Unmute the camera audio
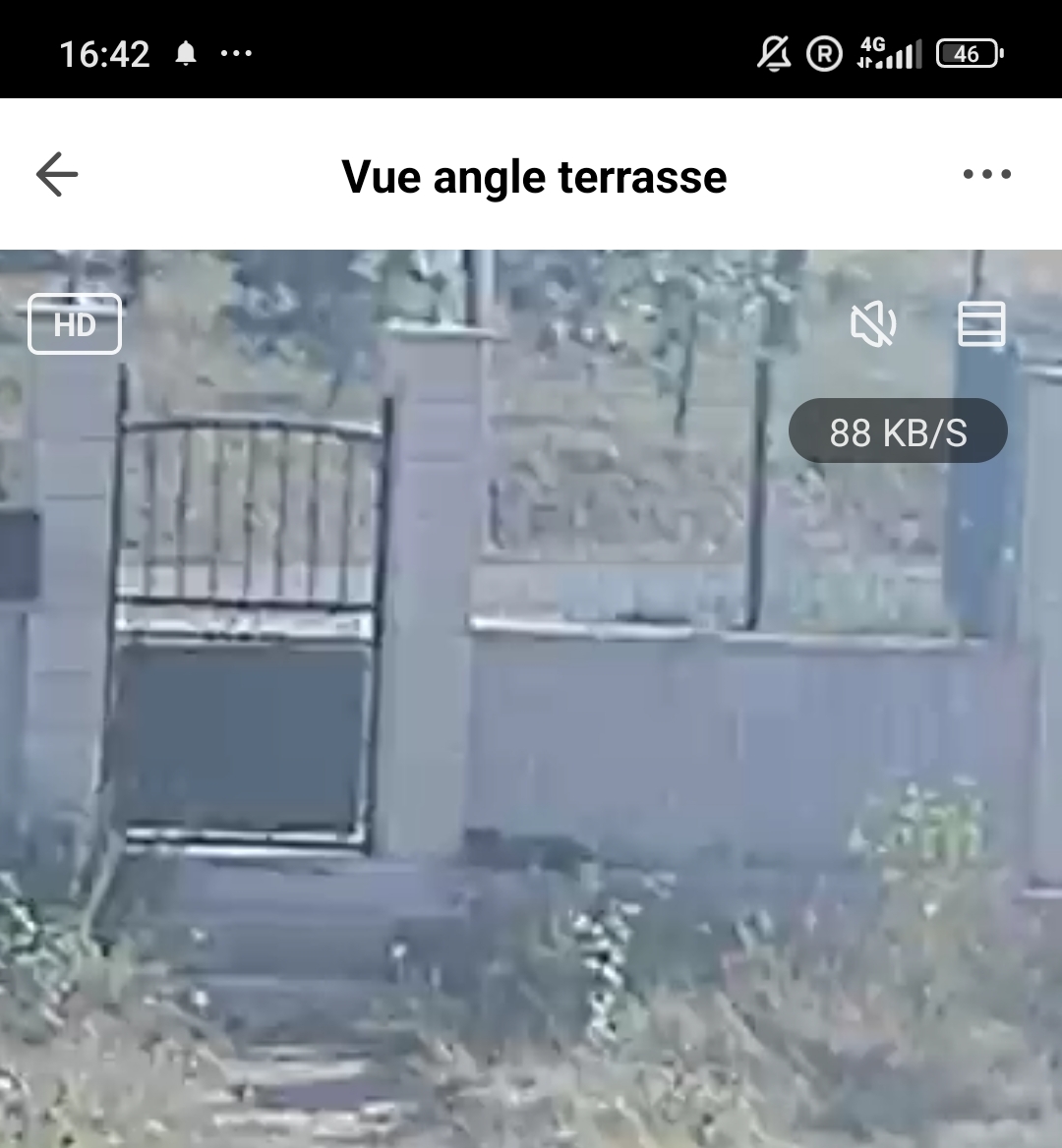 click(873, 323)
